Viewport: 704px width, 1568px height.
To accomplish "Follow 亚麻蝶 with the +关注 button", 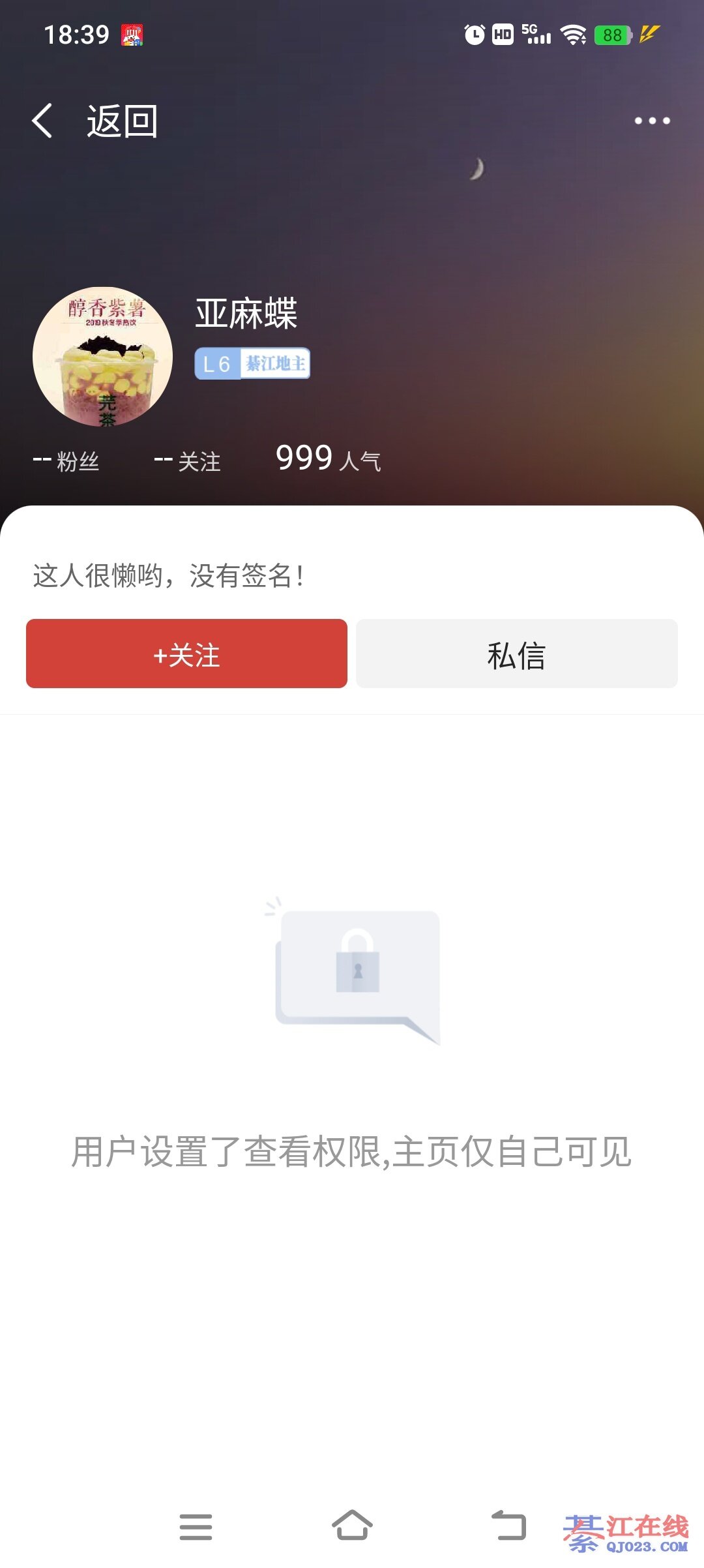I will point(186,654).
